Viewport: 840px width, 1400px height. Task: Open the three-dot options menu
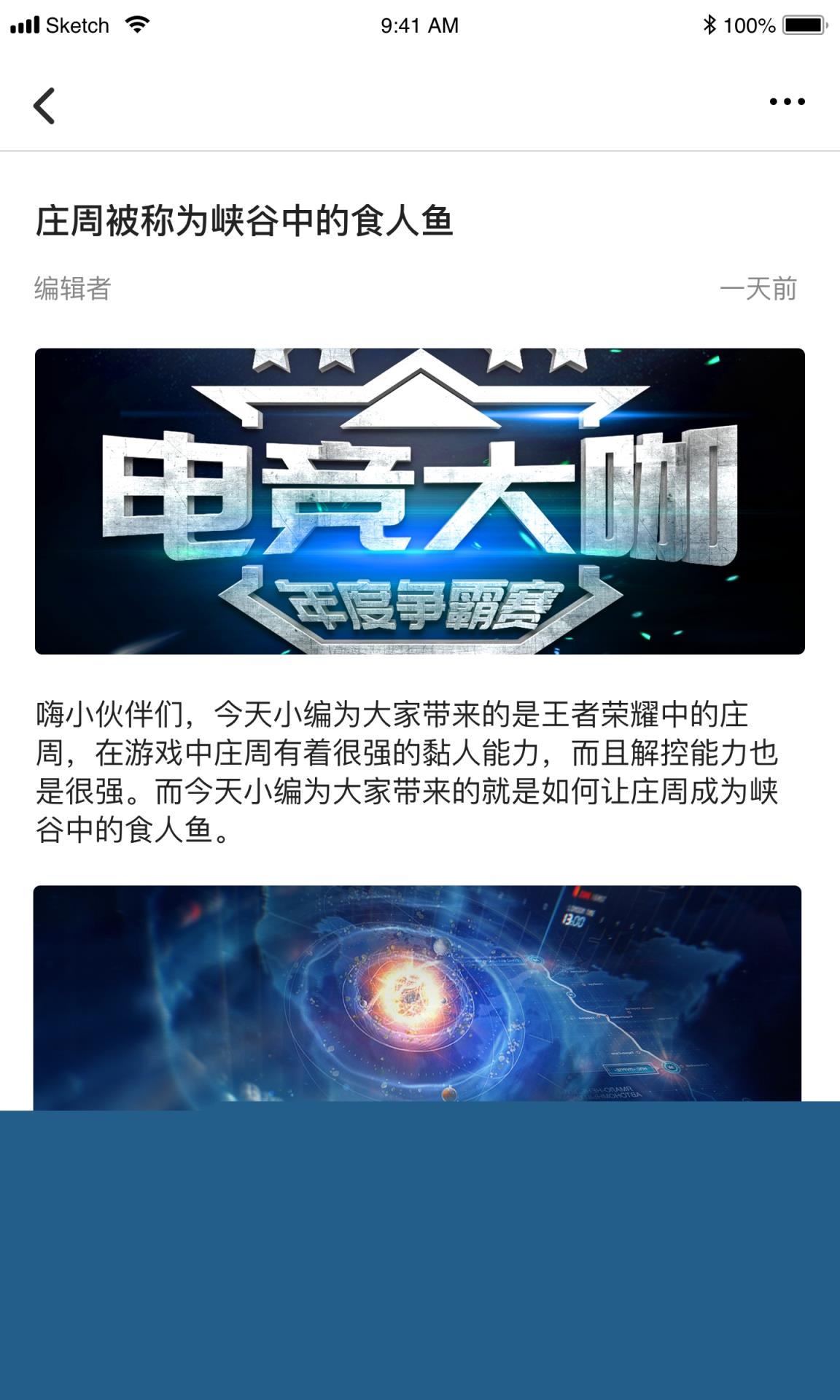click(x=785, y=102)
